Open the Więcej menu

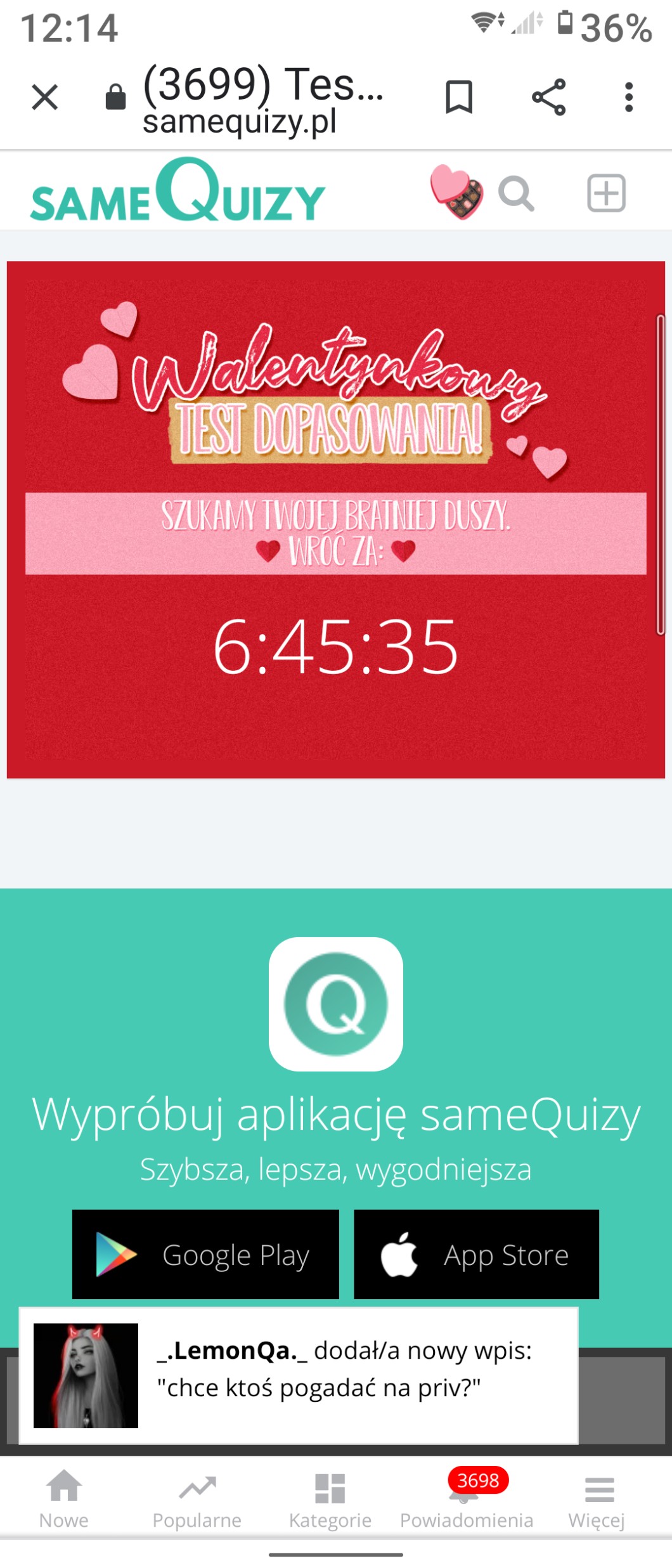pos(597,1500)
